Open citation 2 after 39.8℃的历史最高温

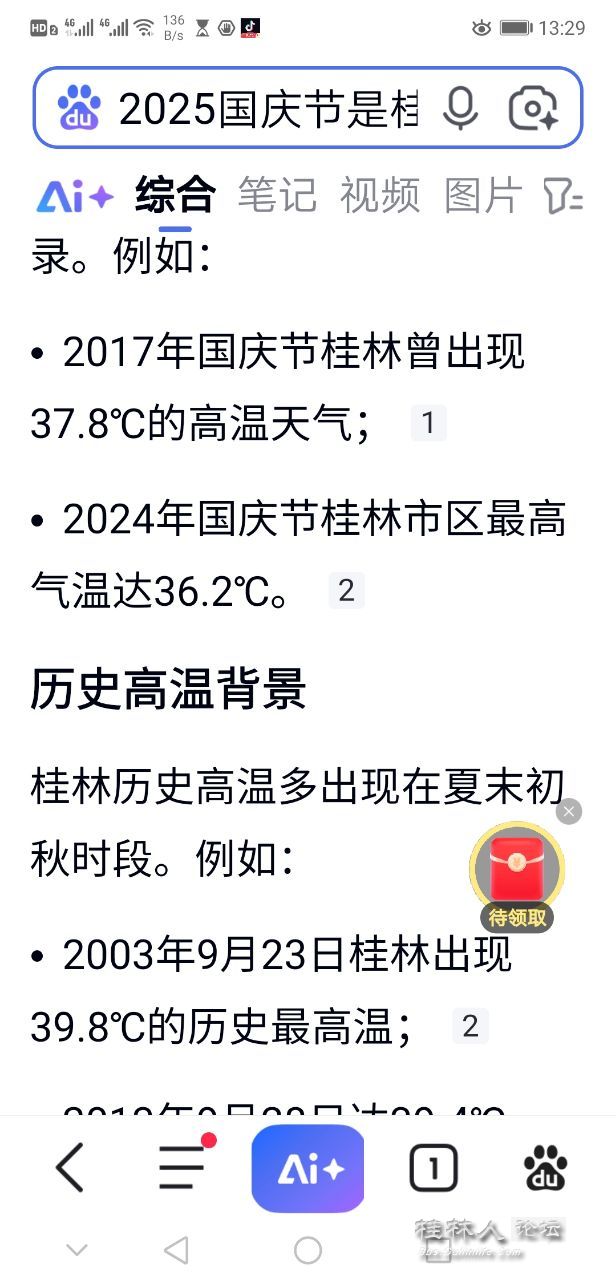(470, 1026)
